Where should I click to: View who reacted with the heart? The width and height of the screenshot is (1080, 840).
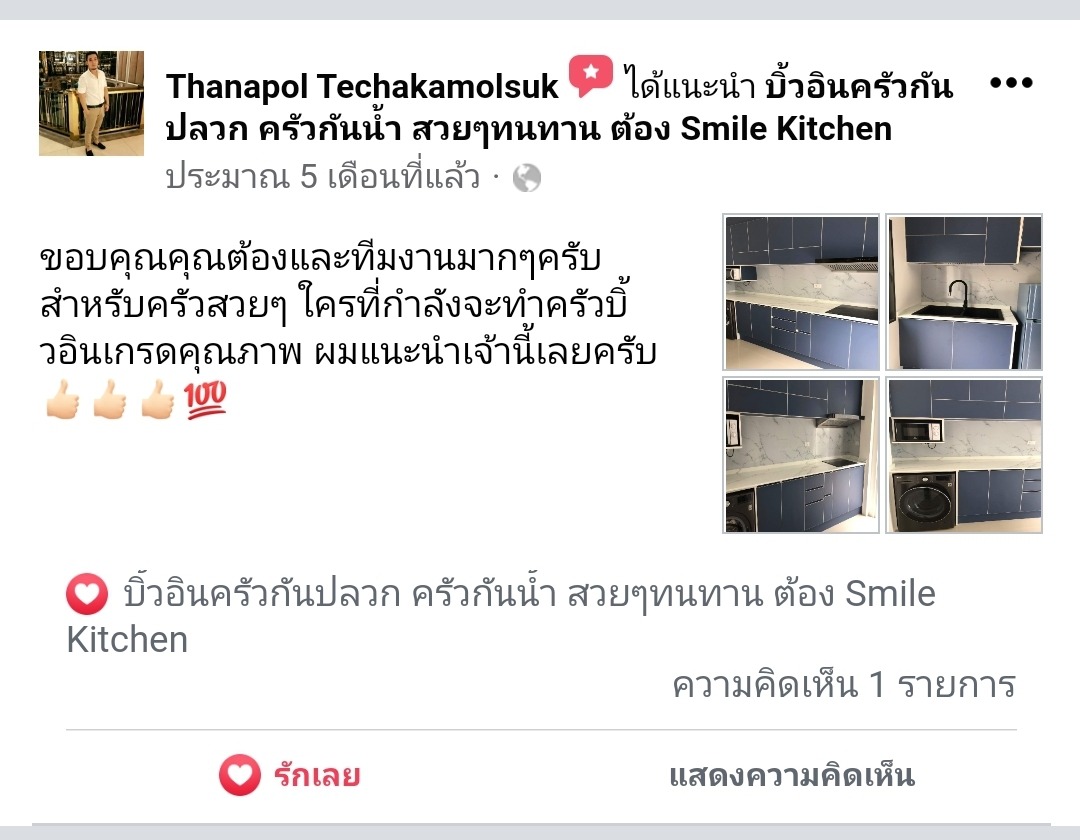pyautogui.click(x=86, y=596)
